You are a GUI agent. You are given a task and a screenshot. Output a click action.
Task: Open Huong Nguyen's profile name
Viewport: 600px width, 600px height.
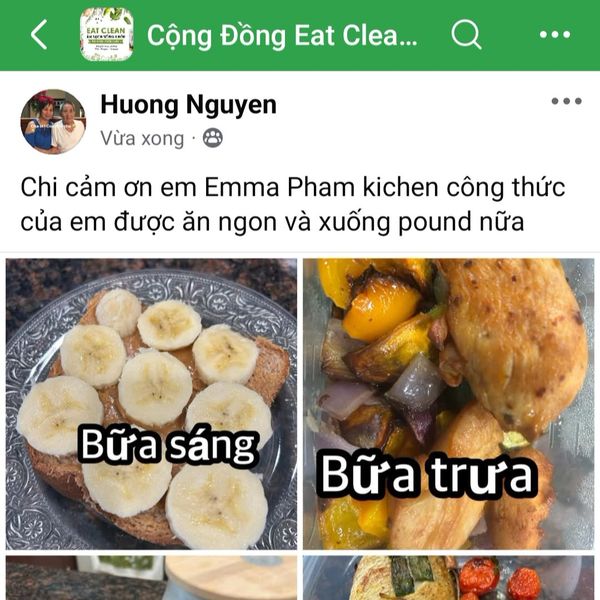pyautogui.click(x=188, y=105)
